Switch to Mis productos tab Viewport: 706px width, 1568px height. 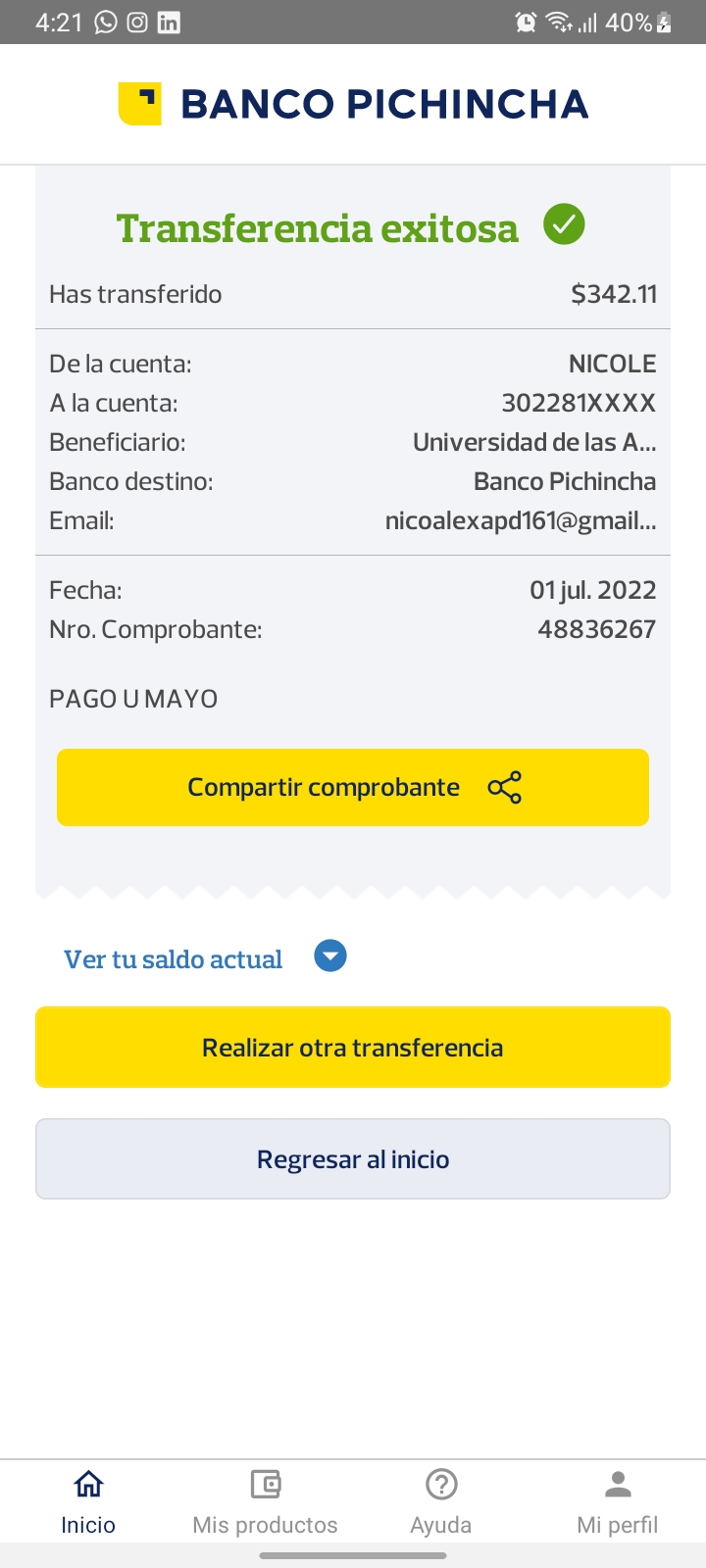265,1502
